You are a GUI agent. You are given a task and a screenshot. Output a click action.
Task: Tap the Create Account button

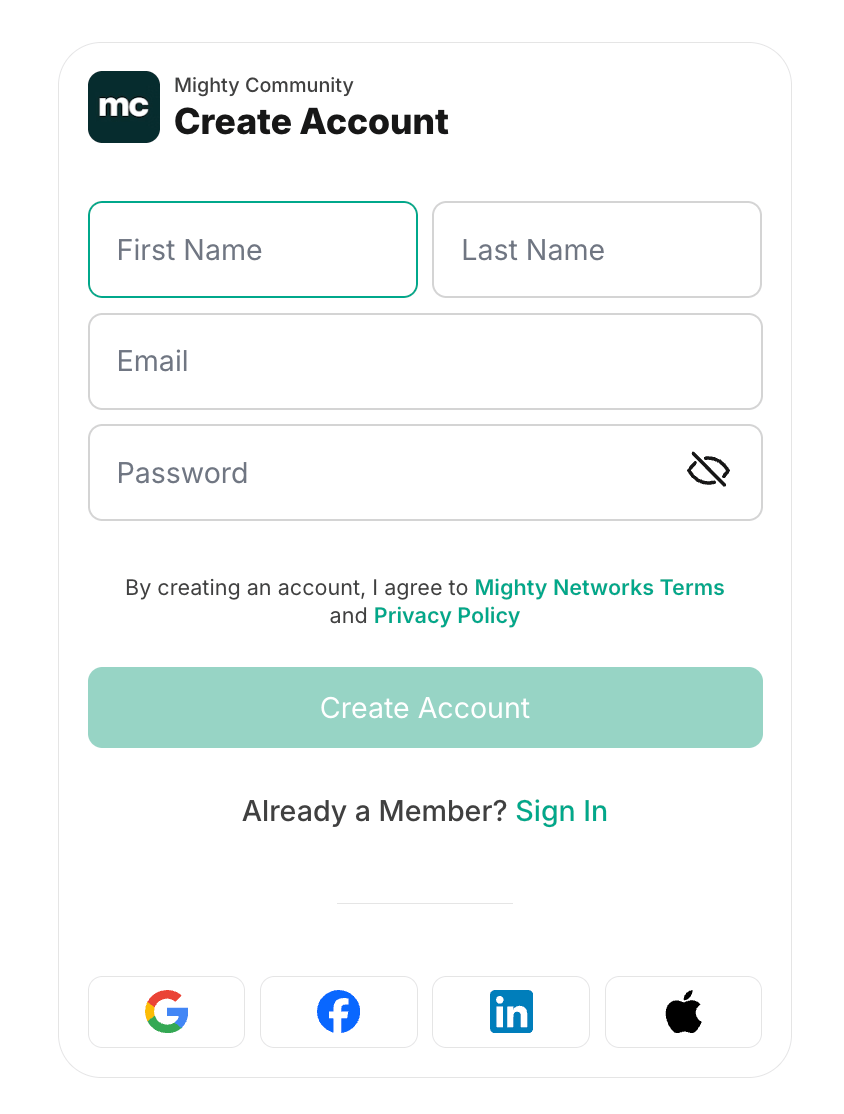[425, 708]
